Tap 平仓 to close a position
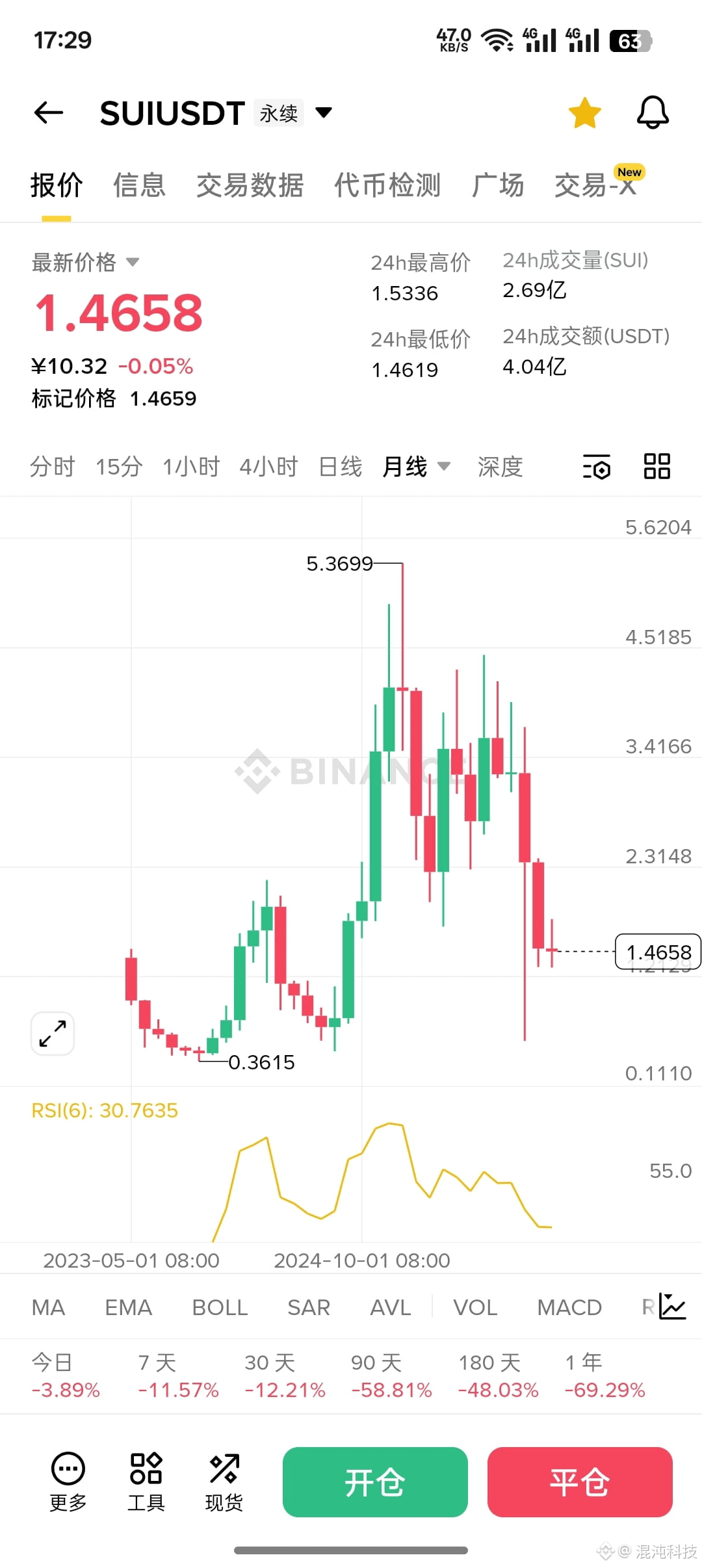This screenshot has width=702, height=1568. [x=580, y=1482]
